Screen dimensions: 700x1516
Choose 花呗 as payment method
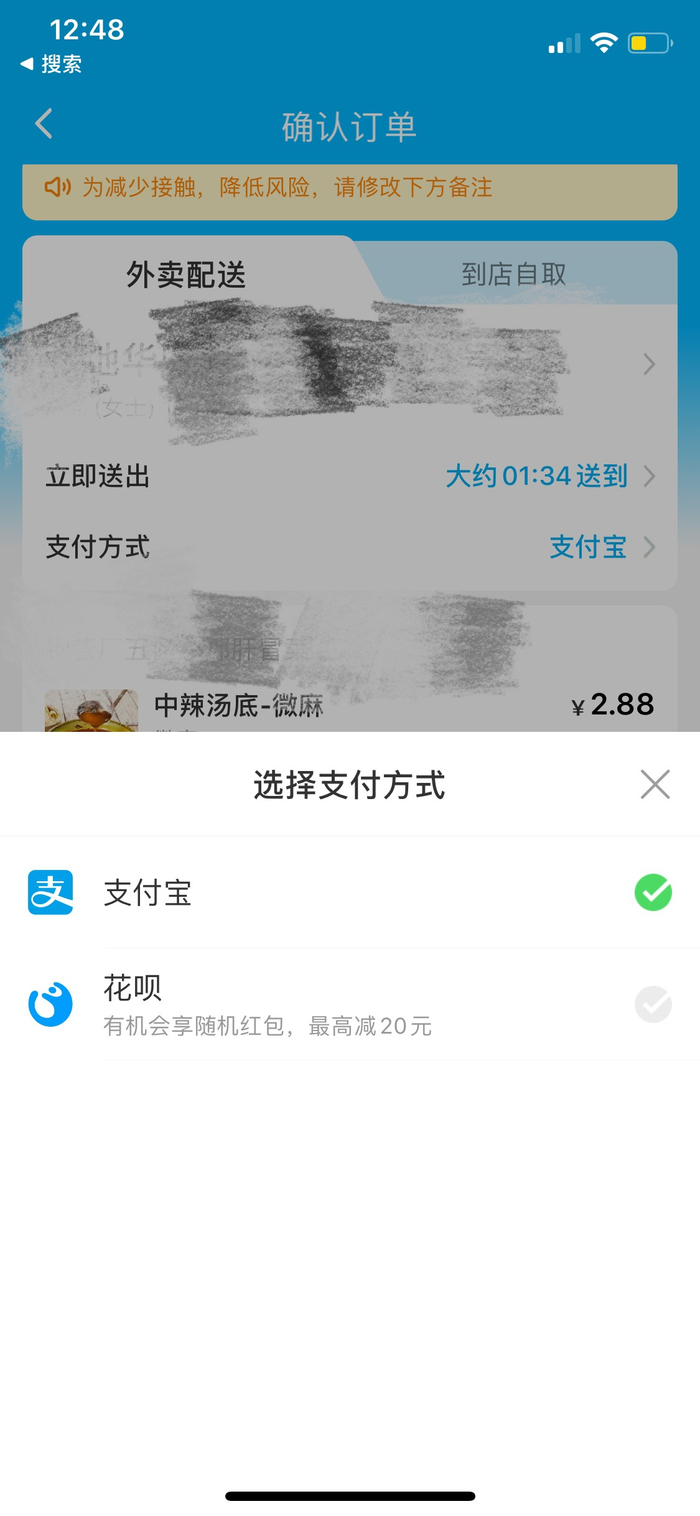(x=350, y=1004)
